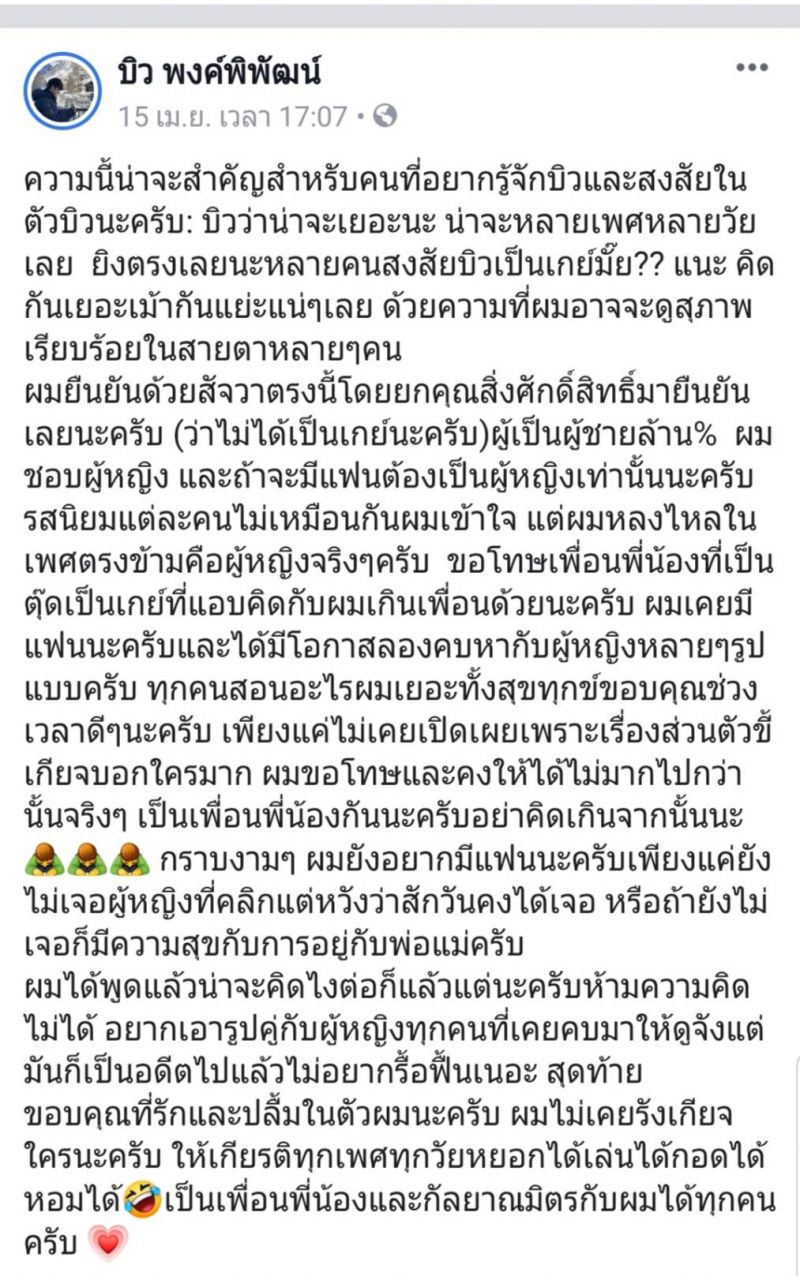
Task: Open บิว พงค์พิพัฒน์'s profile picture
Action: [63, 91]
